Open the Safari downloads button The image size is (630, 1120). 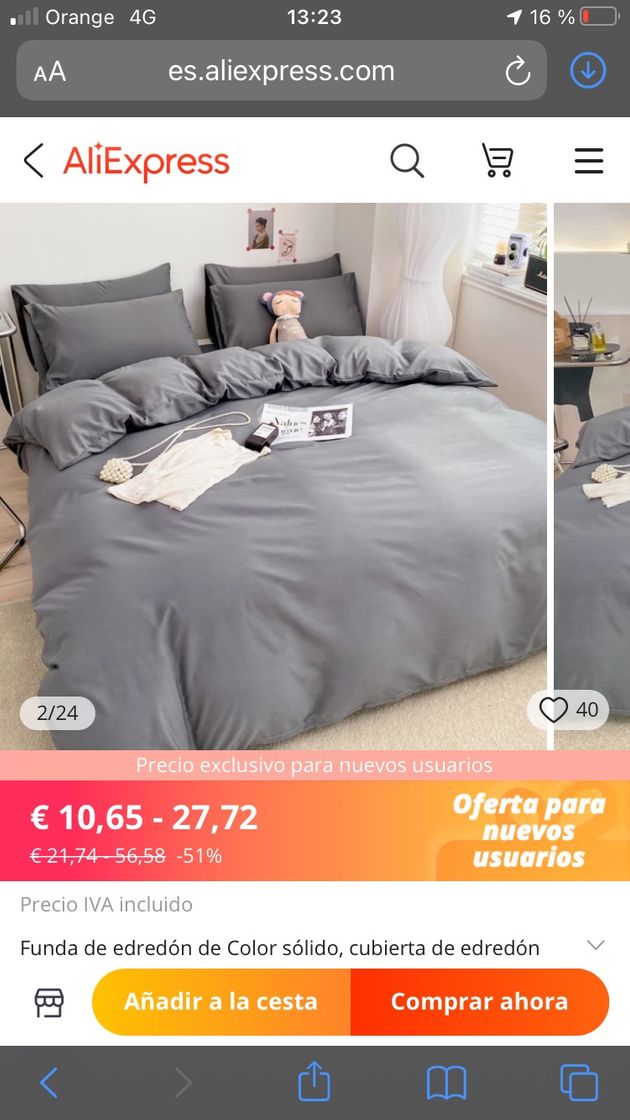(588, 70)
